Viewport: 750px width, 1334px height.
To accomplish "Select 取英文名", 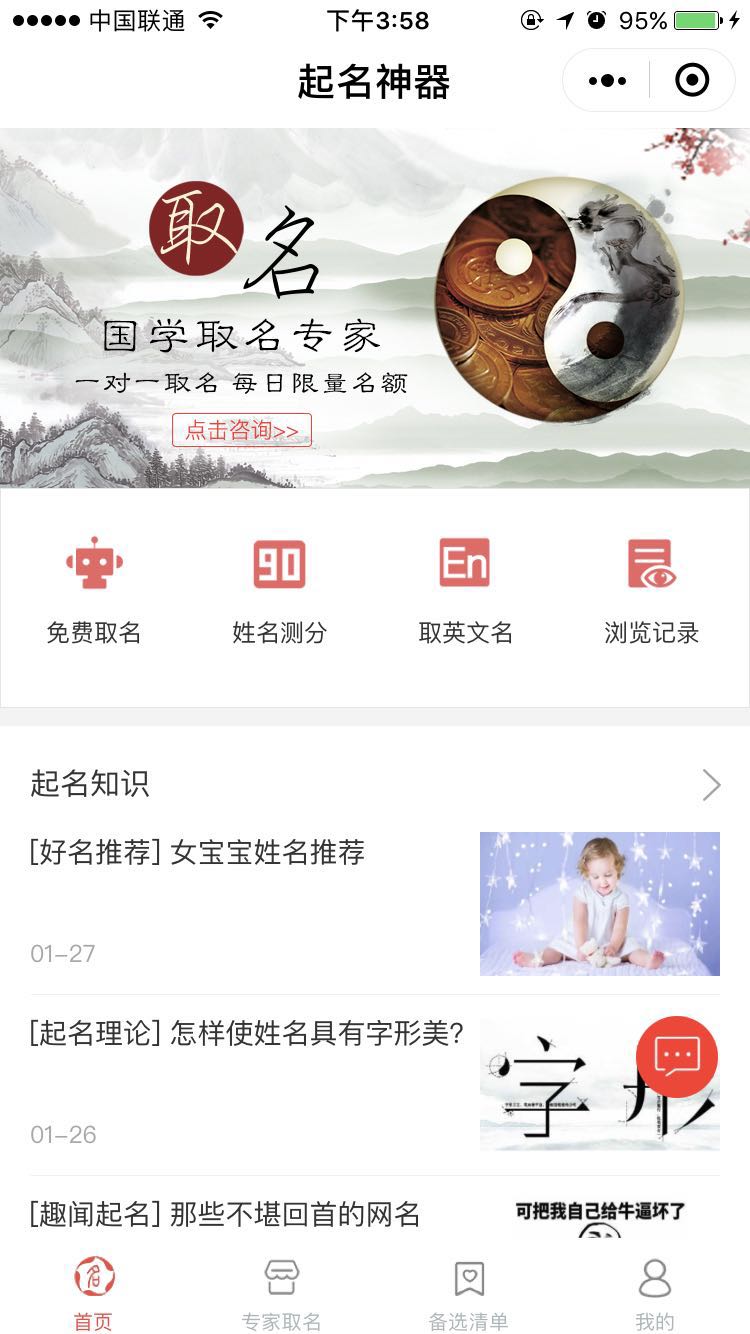I will coord(465,591).
